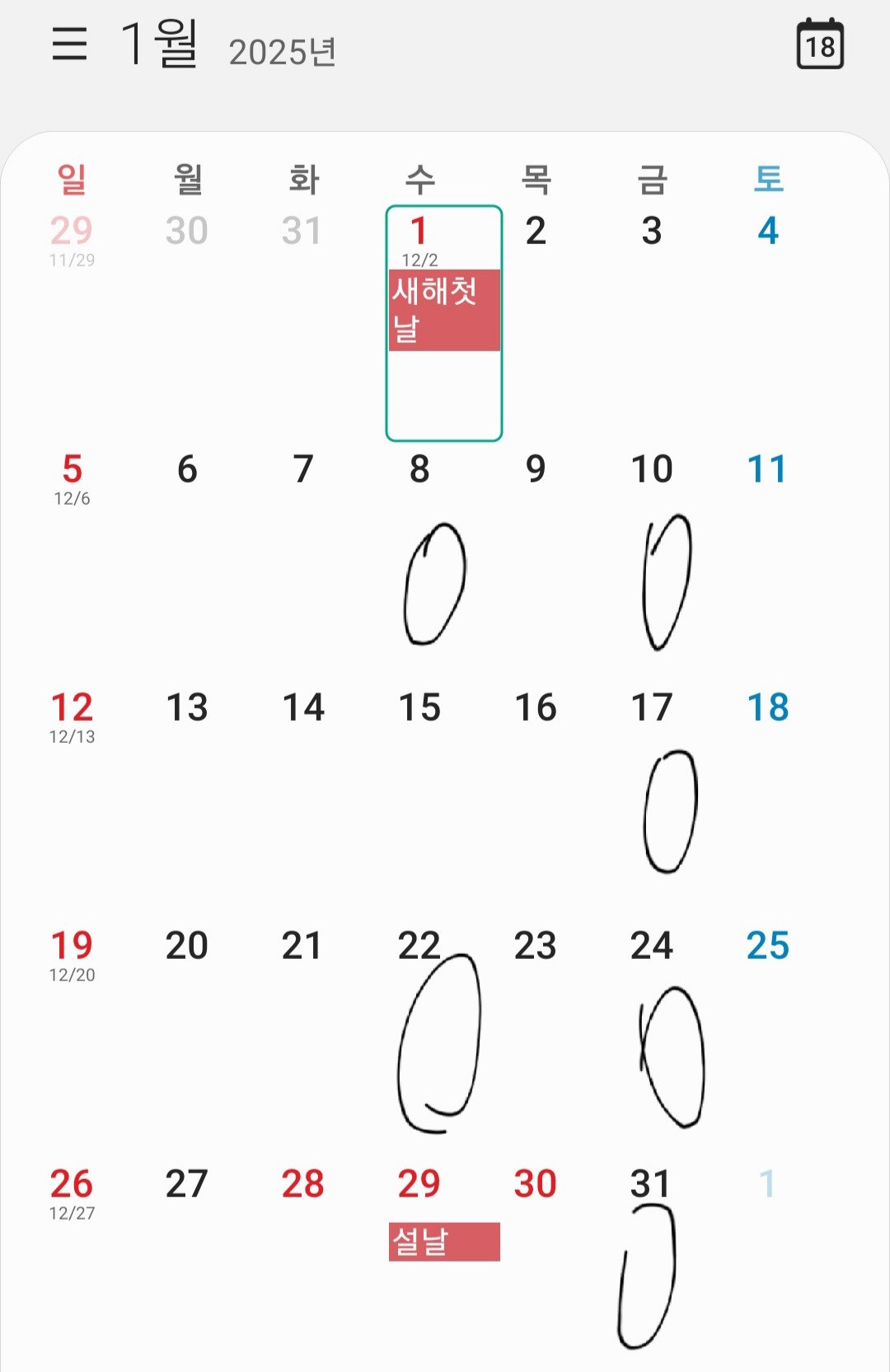Select Saturday January 18
Image resolution: width=890 pixels, height=1372 pixels.
point(767,708)
